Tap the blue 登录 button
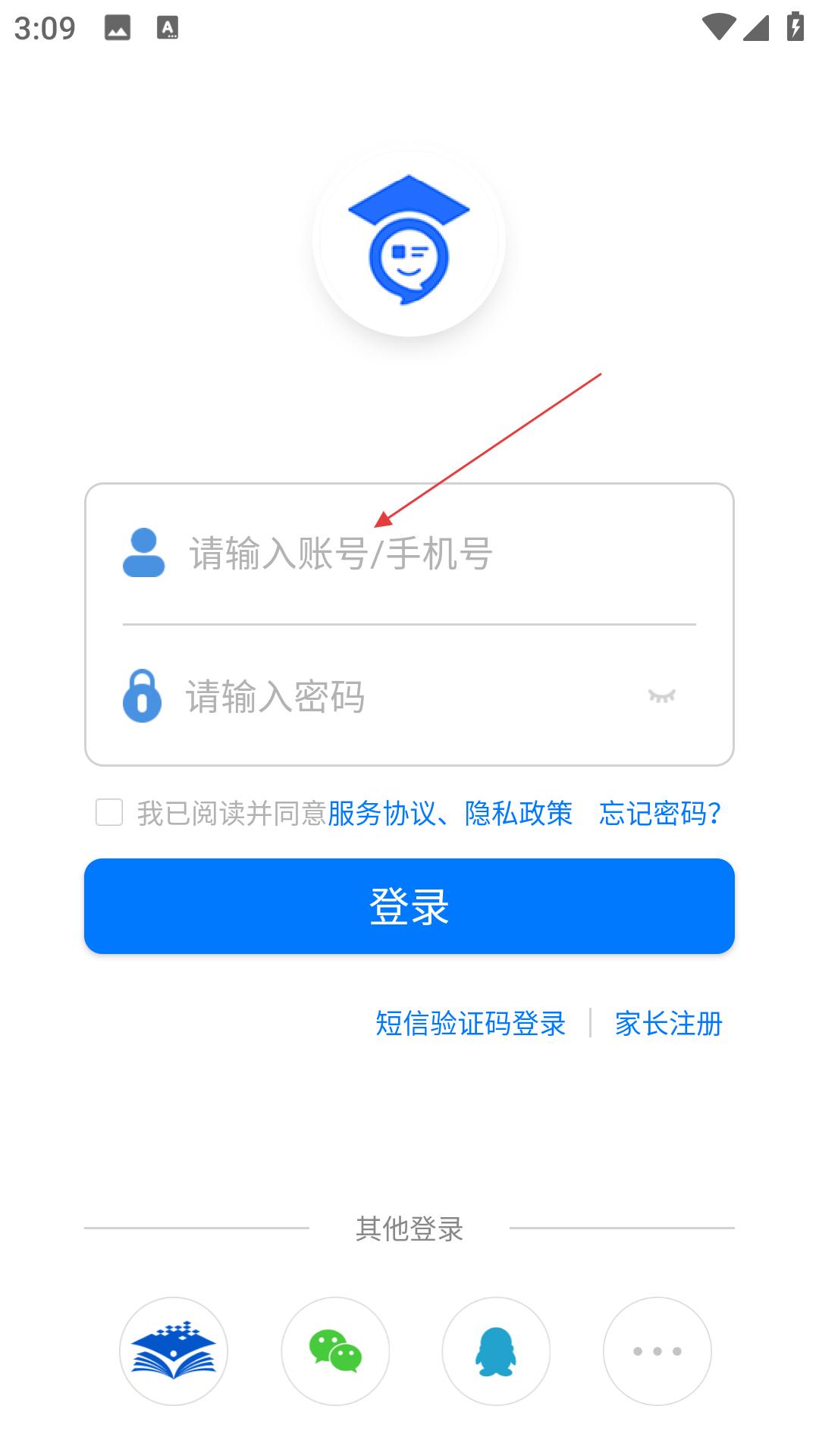The height and width of the screenshot is (1456, 819). coord(409,906)
